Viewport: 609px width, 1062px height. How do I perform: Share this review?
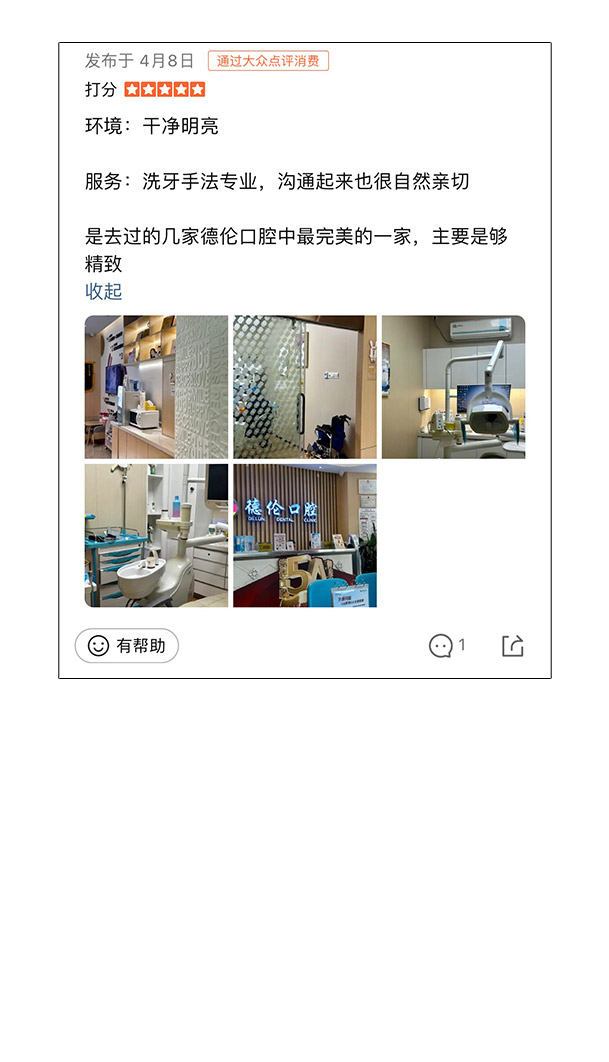513,645
